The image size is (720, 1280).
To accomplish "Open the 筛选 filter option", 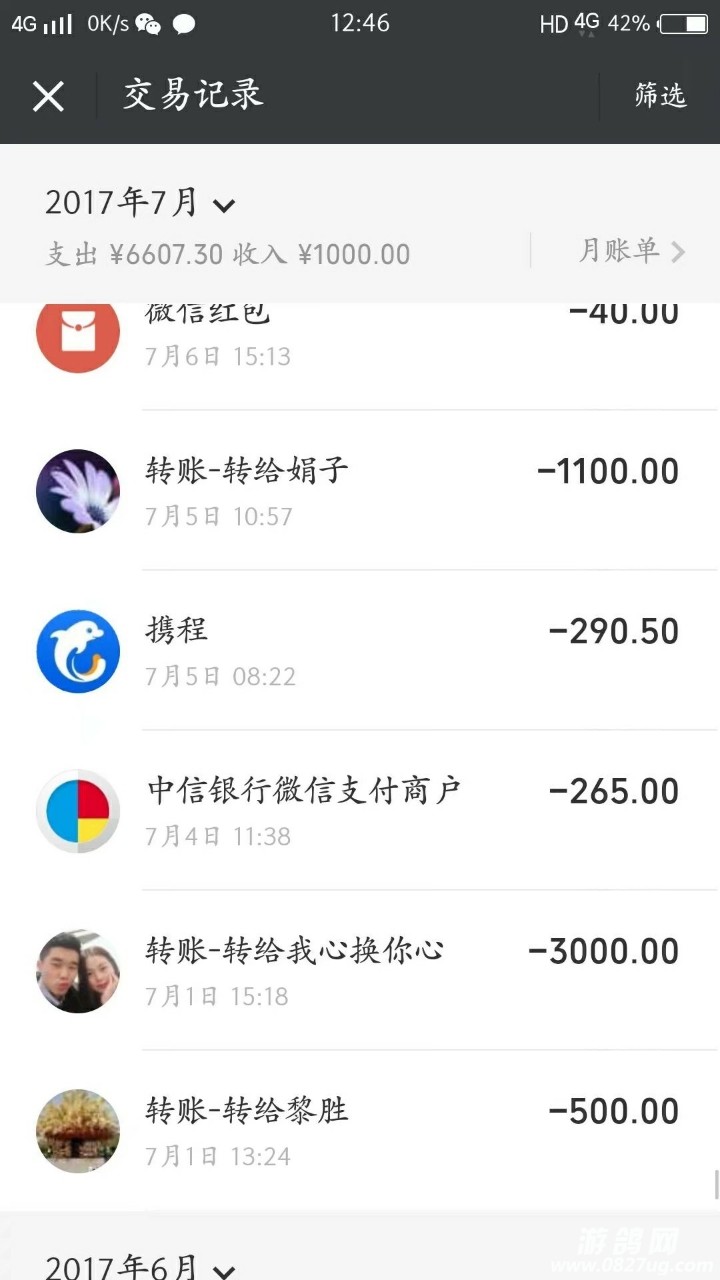I will click(x=660, y=96).
